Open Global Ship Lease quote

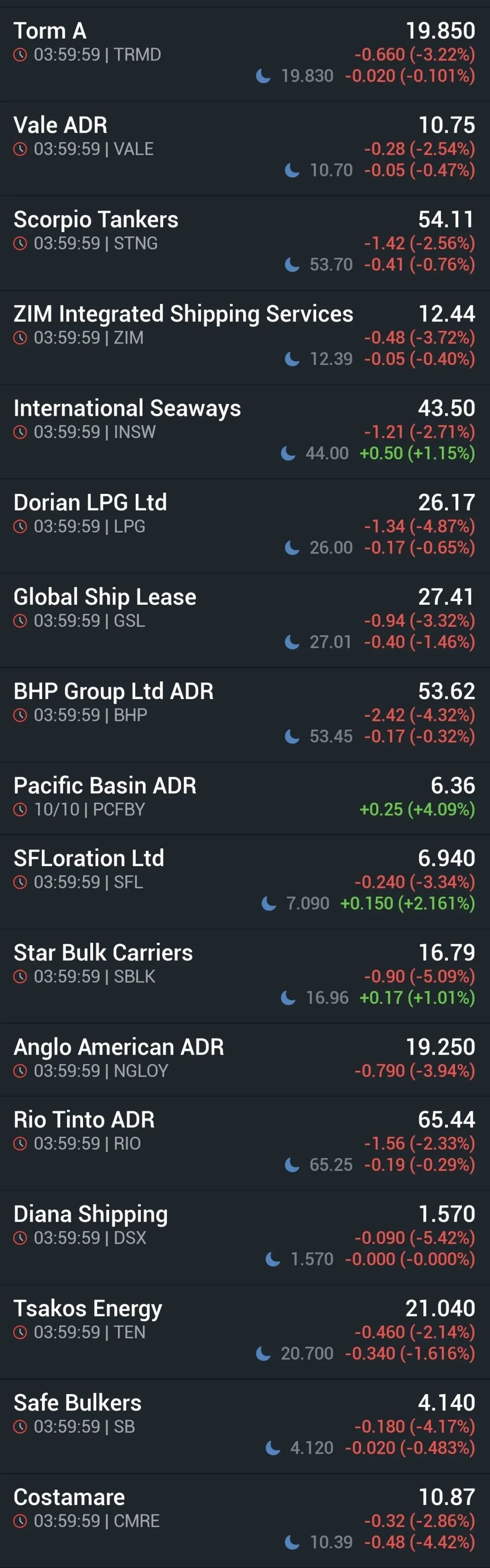pyautogui.click(x=245, y=620)
